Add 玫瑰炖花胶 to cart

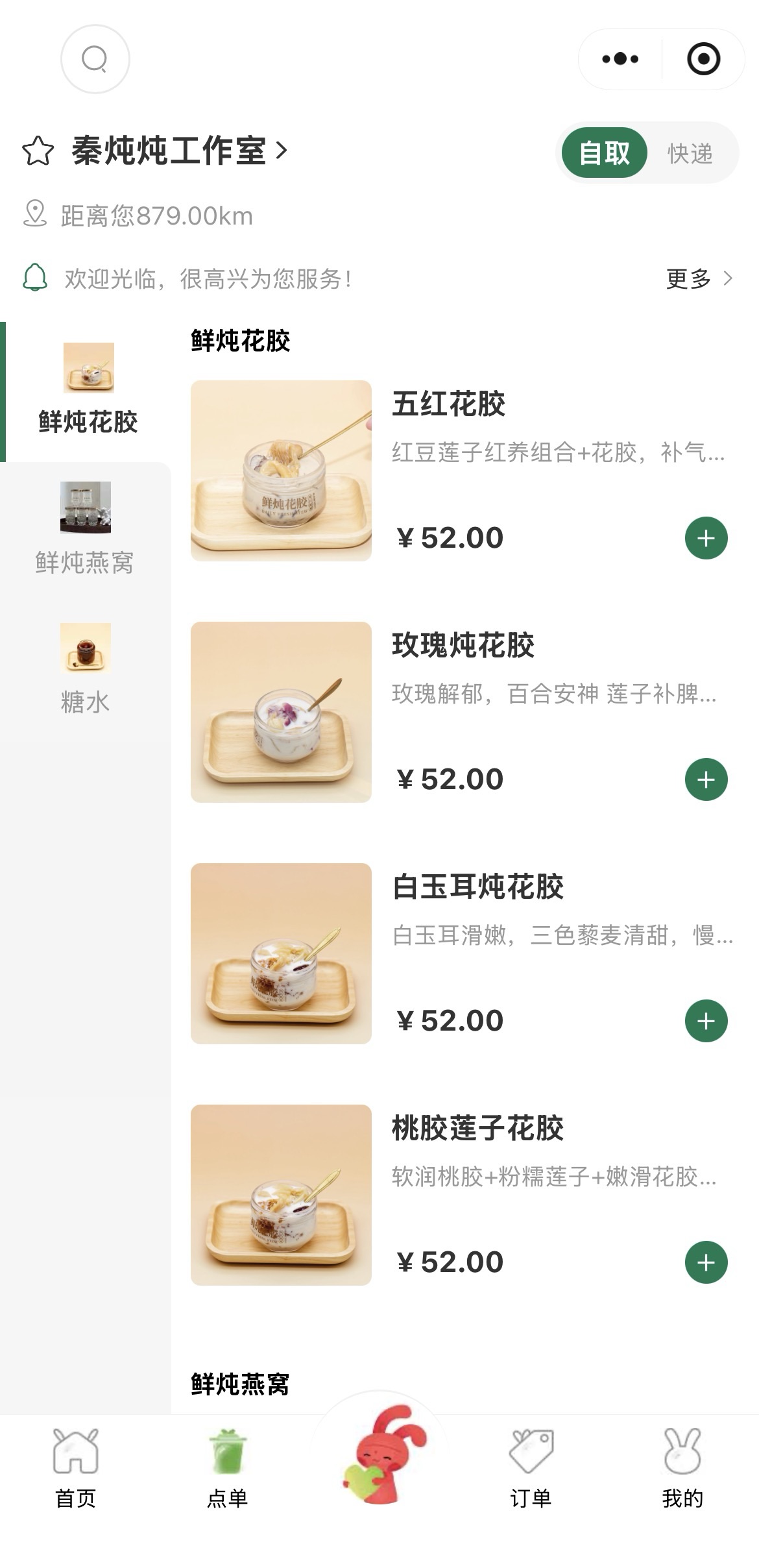pyautogui.click(x=706, y=779)
